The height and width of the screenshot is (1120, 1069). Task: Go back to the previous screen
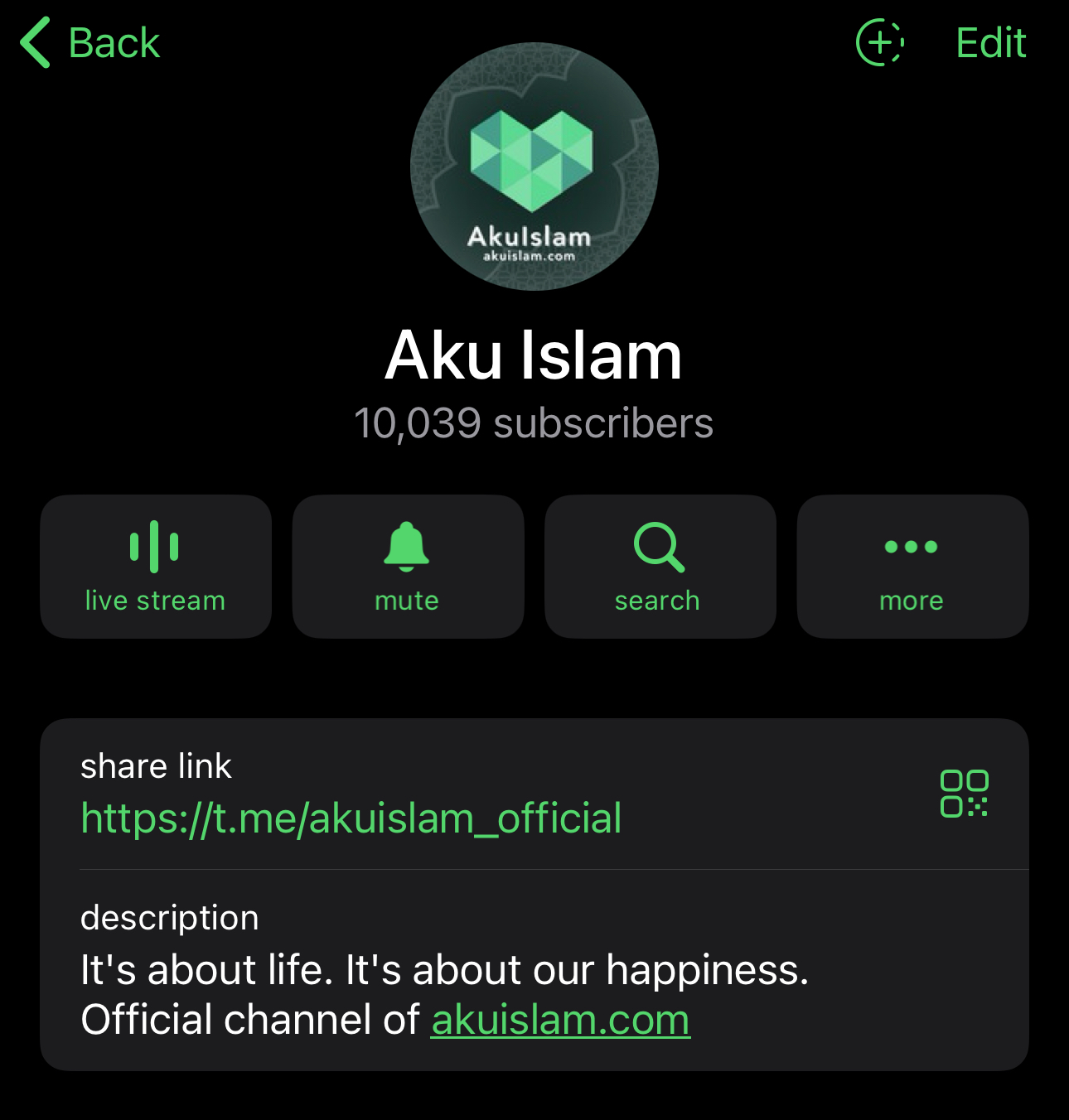89,43
